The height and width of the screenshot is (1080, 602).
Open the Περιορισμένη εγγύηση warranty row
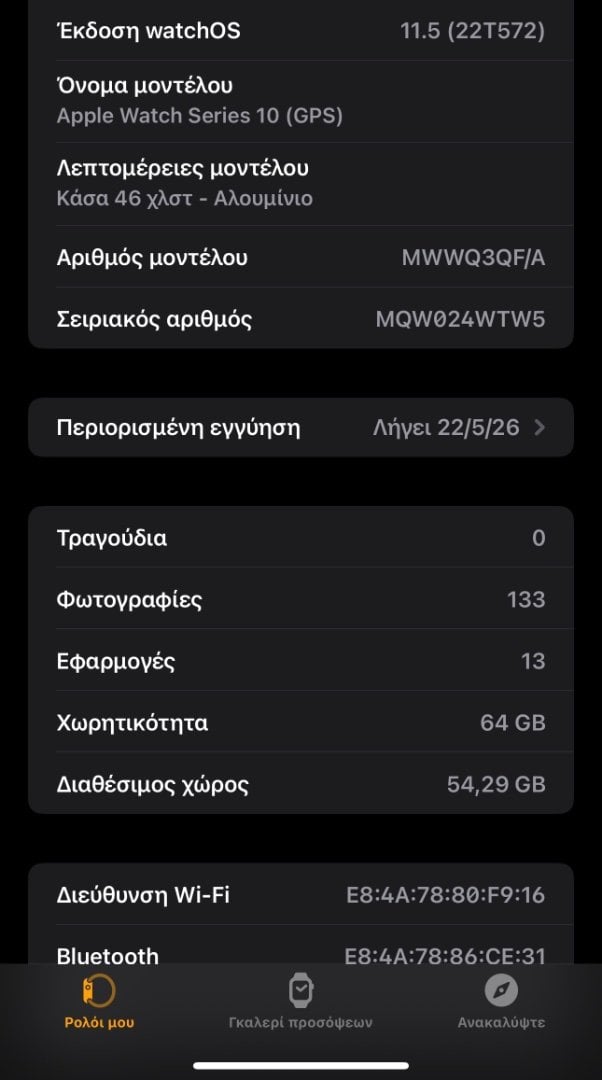pos(301,428)
